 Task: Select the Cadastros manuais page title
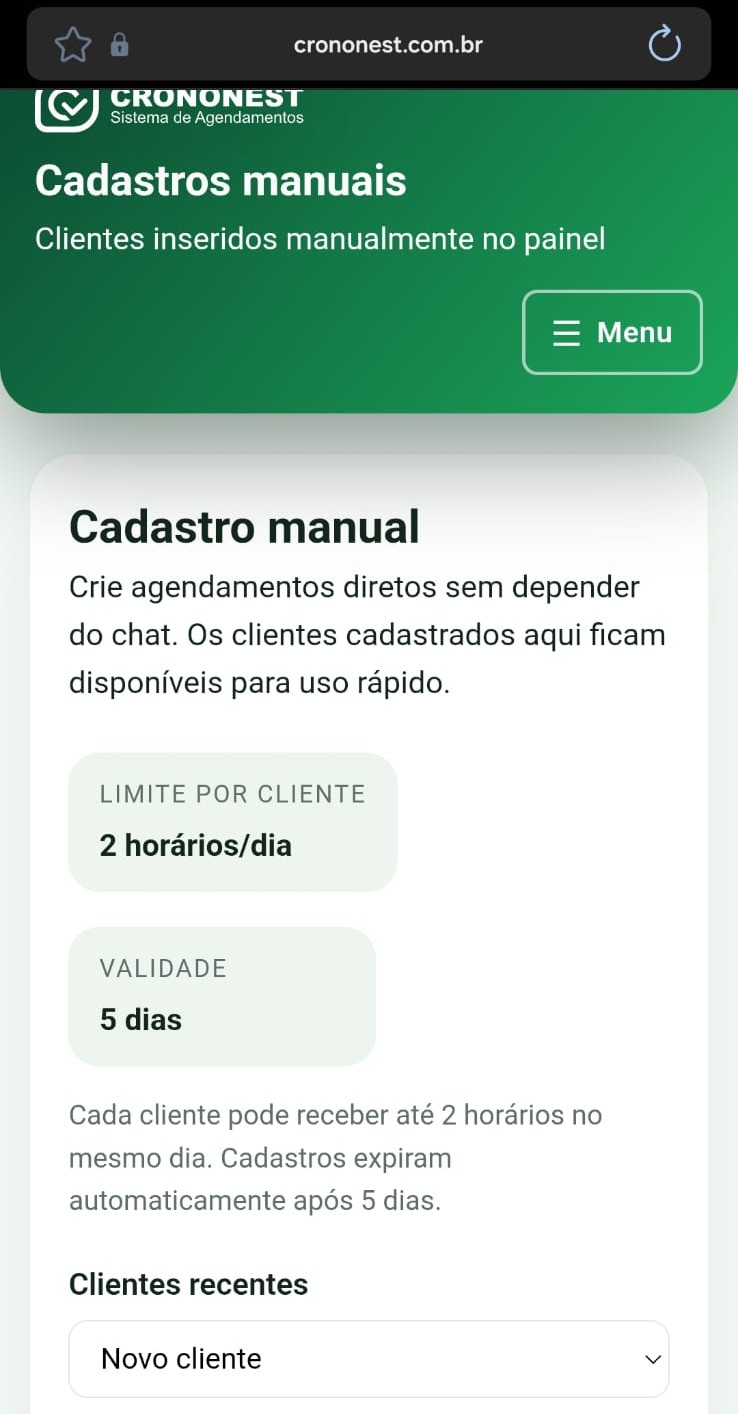(220, 180)
